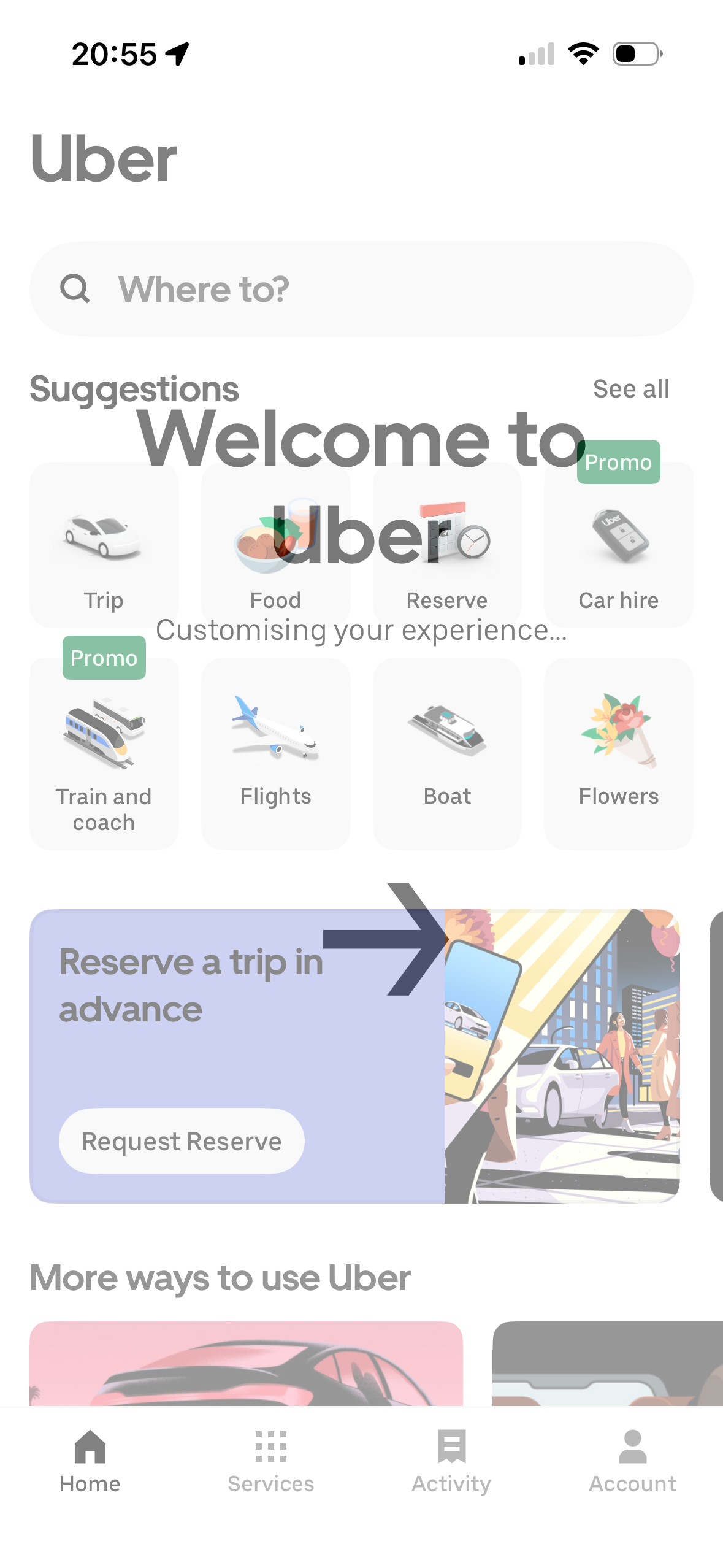The width and height of the screenshot is (723, 1568).
Task: Open Car hire with promo
Action: pyautogui.click(x=618, y=546)
